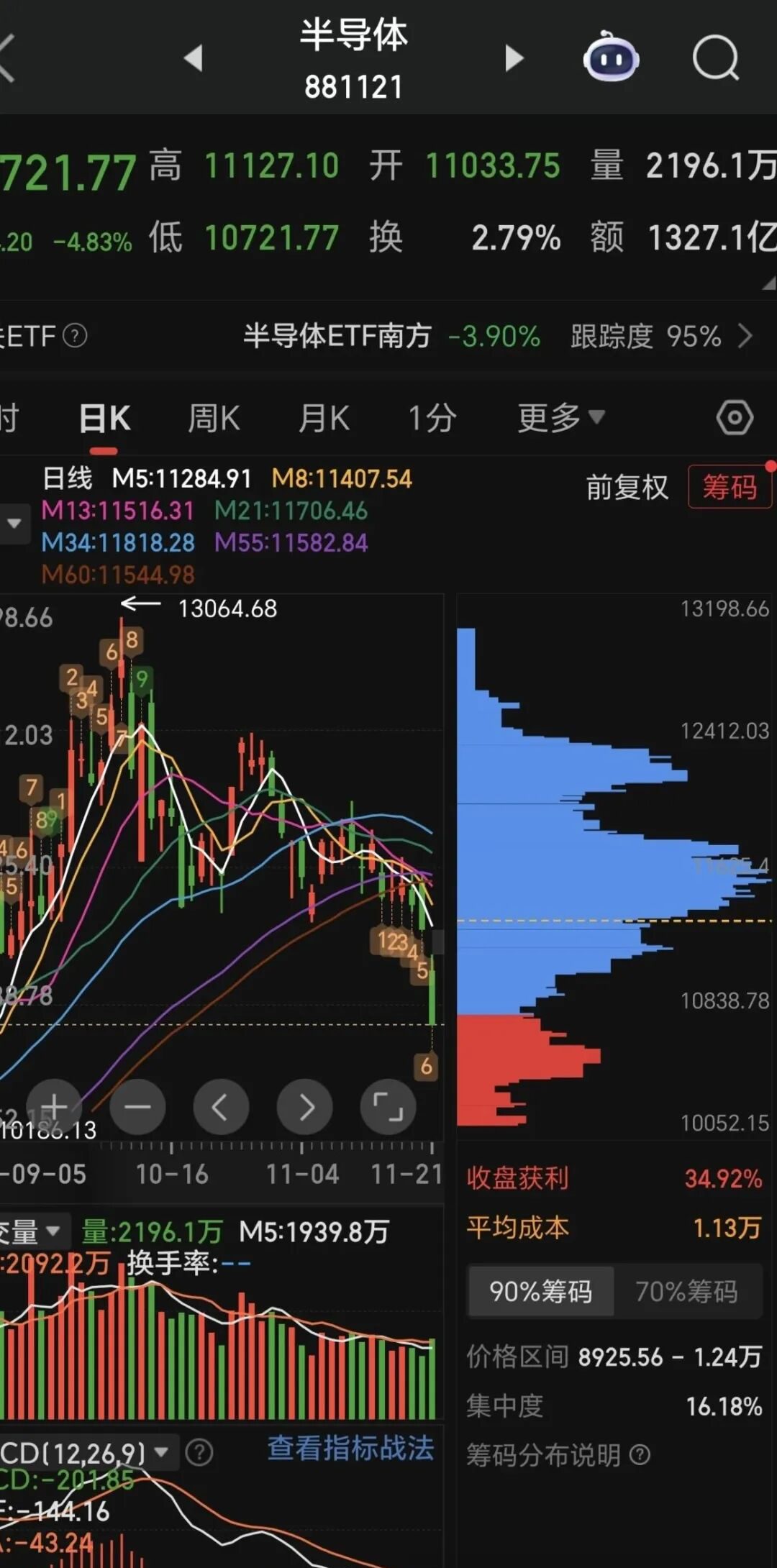Change the 前复权 adjustment option

(x=627, y=487)
